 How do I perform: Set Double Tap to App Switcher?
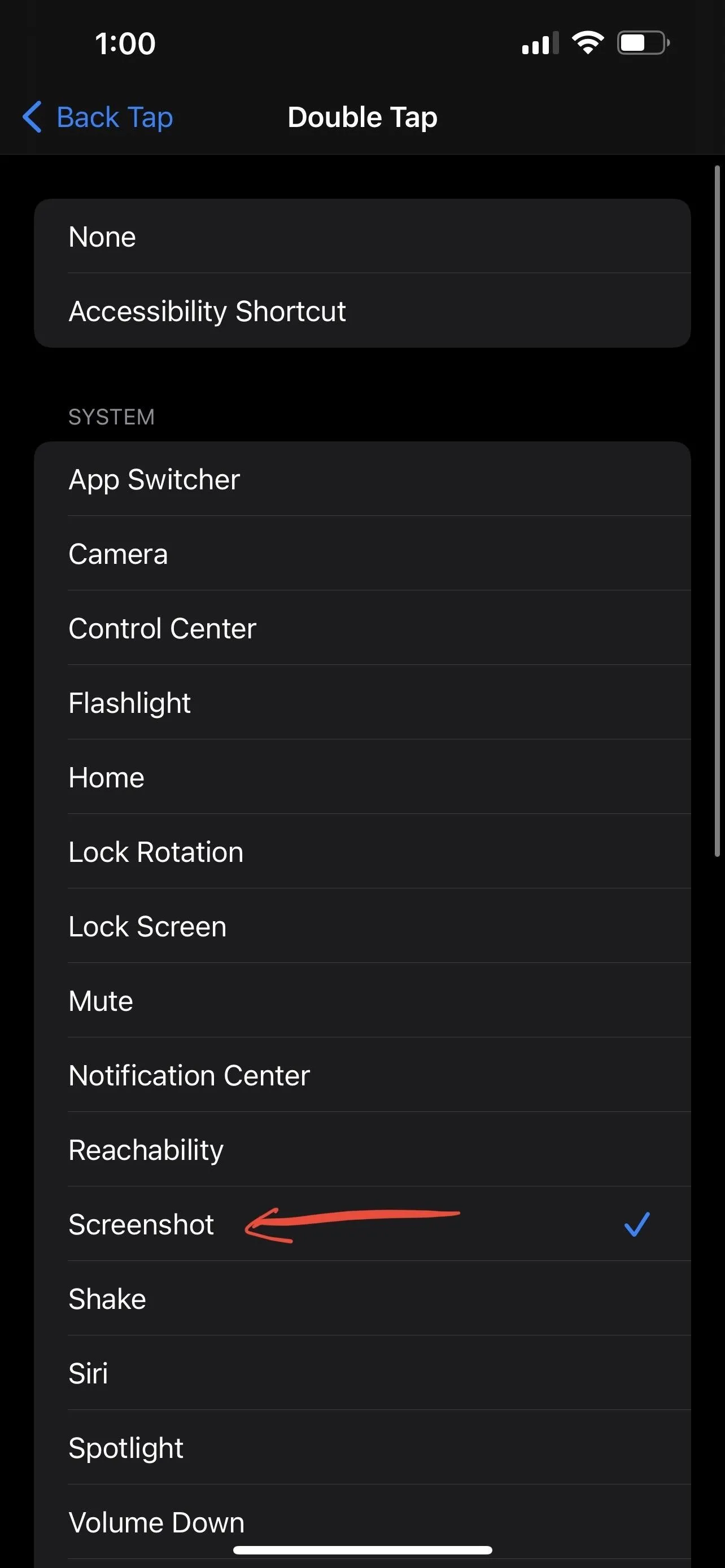pos(362,479)
